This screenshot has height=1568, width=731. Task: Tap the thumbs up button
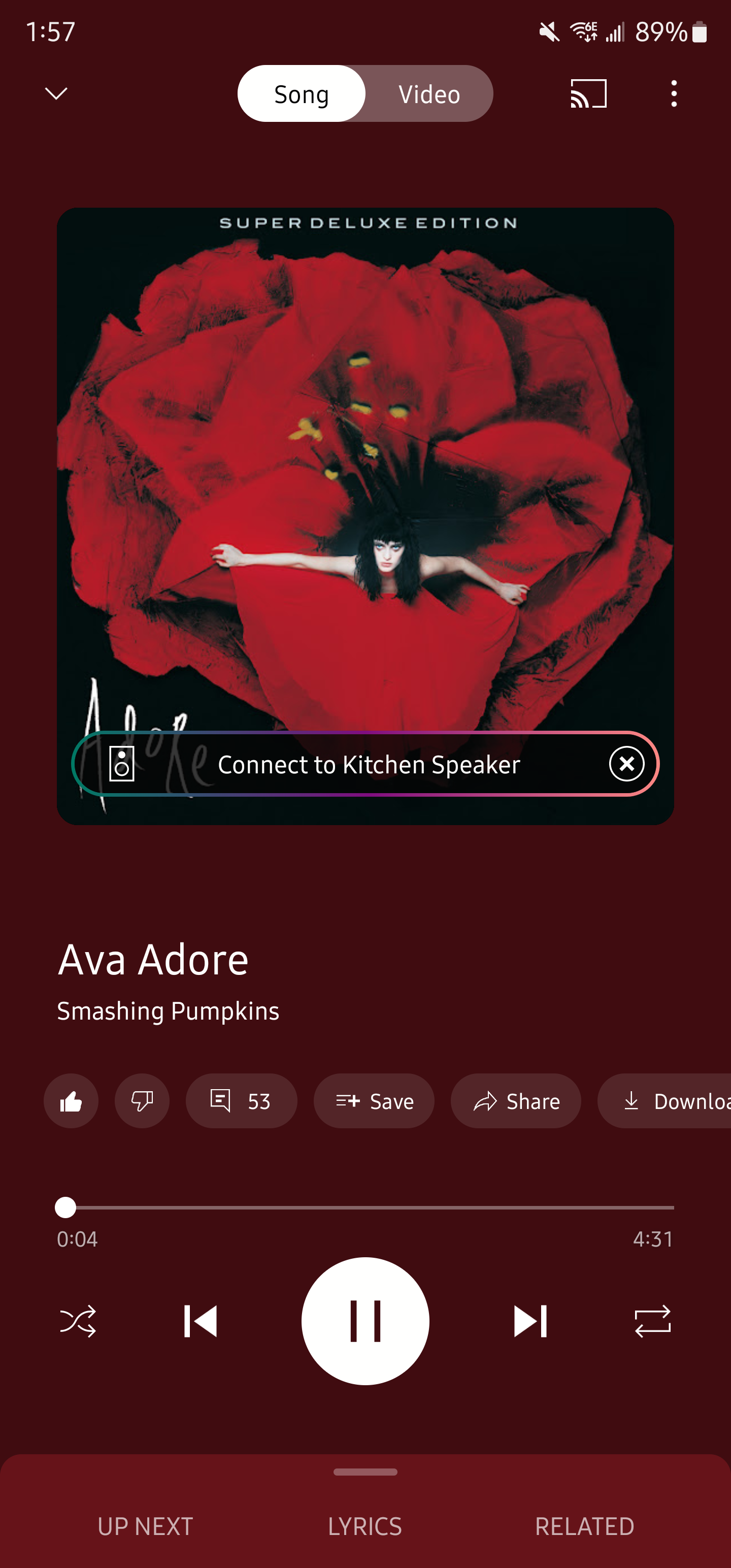(71, 1101)
